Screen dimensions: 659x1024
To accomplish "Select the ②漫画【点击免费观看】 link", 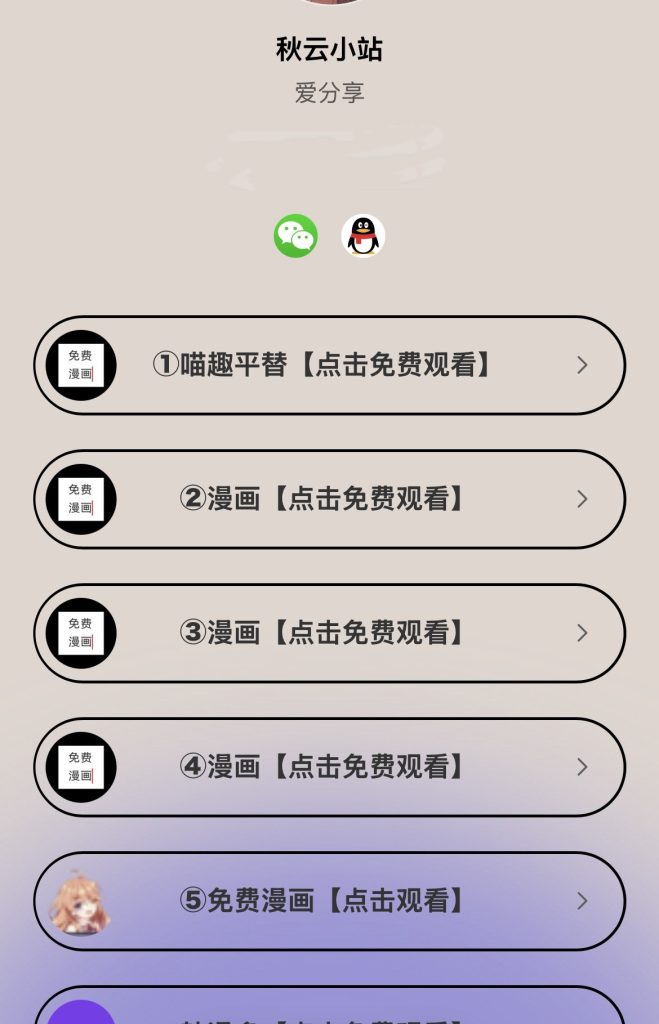I will coord(329,499).
